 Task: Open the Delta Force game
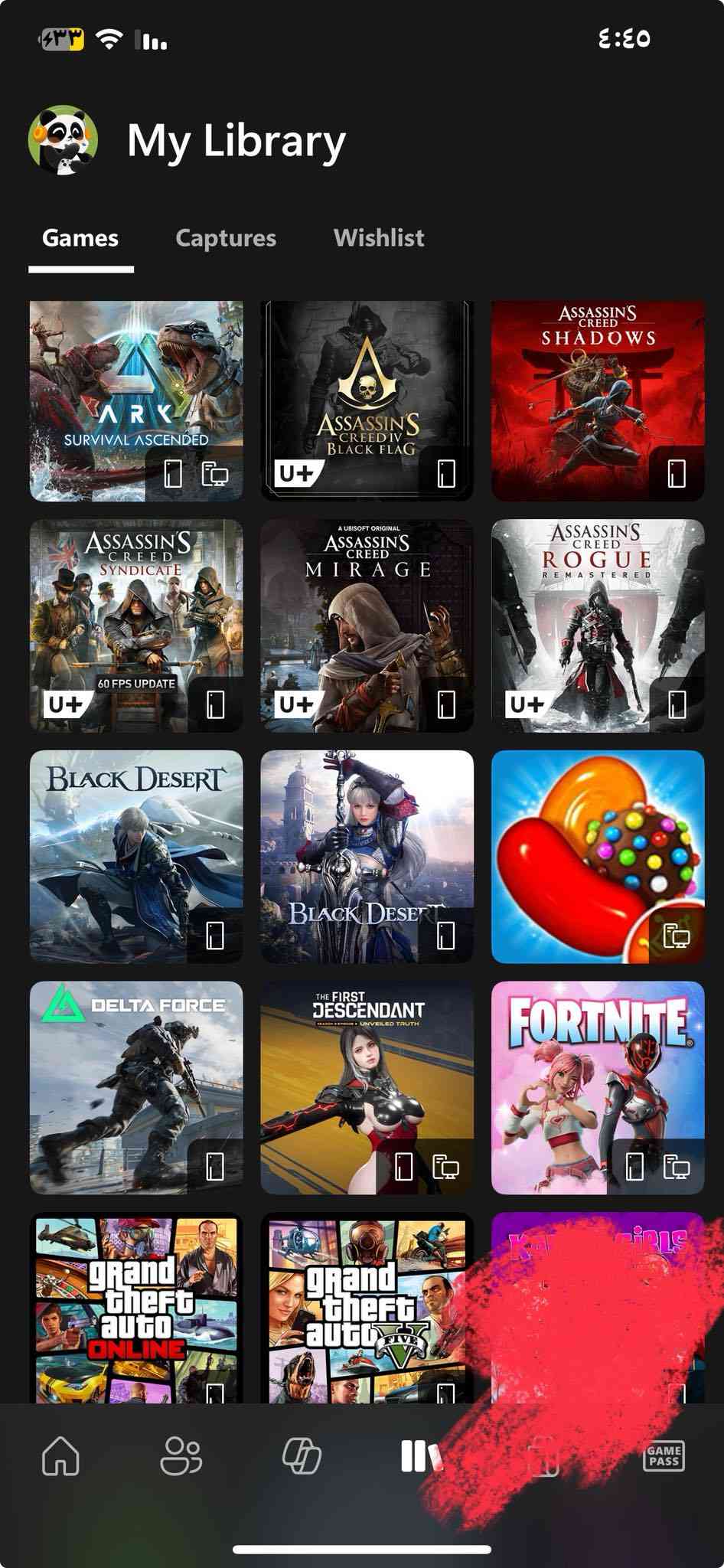click(x=136, y=1087)
